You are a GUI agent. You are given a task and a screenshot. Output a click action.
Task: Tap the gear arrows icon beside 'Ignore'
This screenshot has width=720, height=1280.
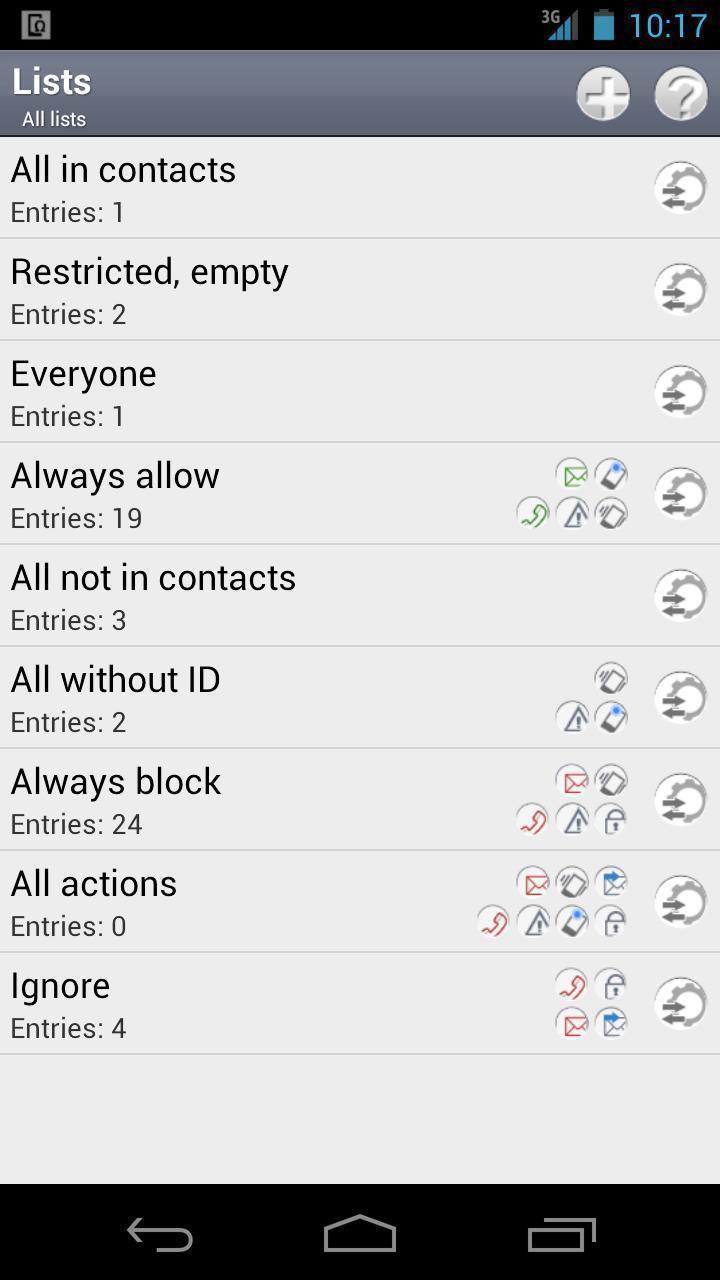coord(680,1004)
